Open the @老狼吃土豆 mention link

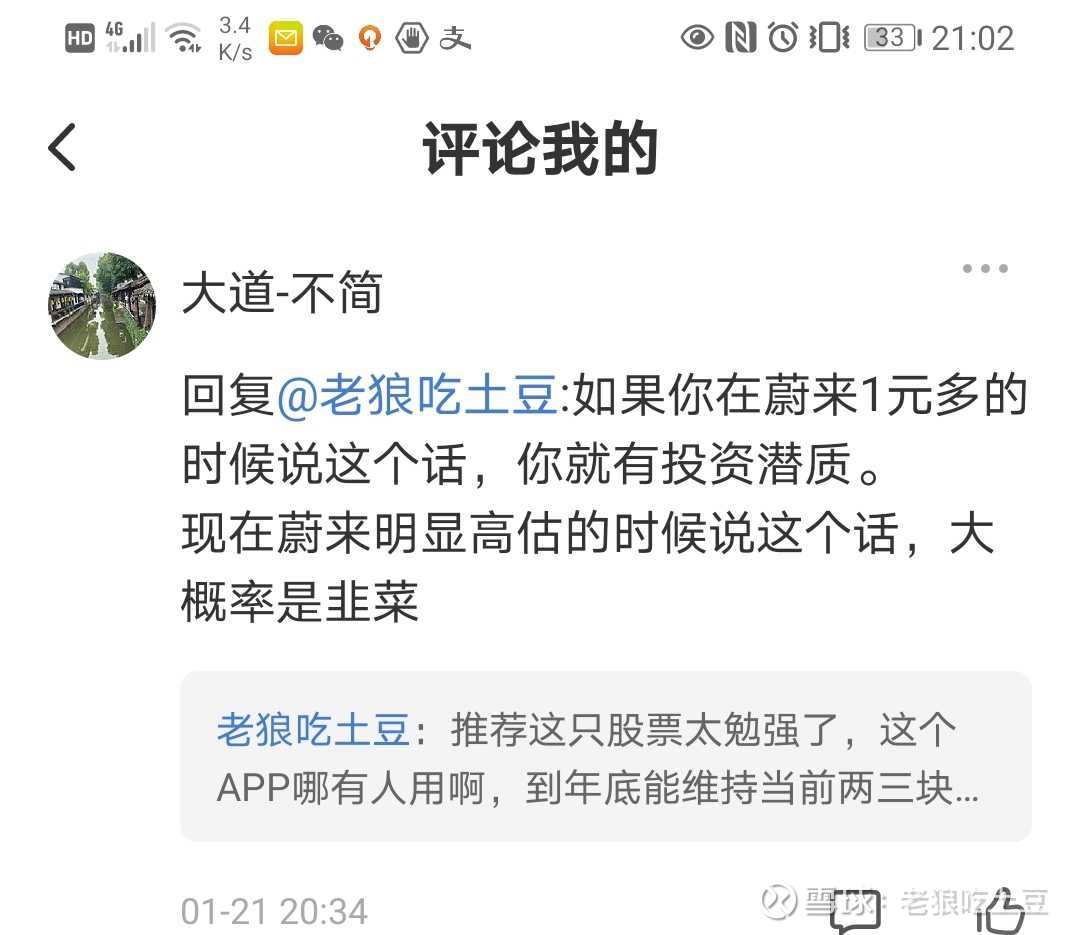415,398
